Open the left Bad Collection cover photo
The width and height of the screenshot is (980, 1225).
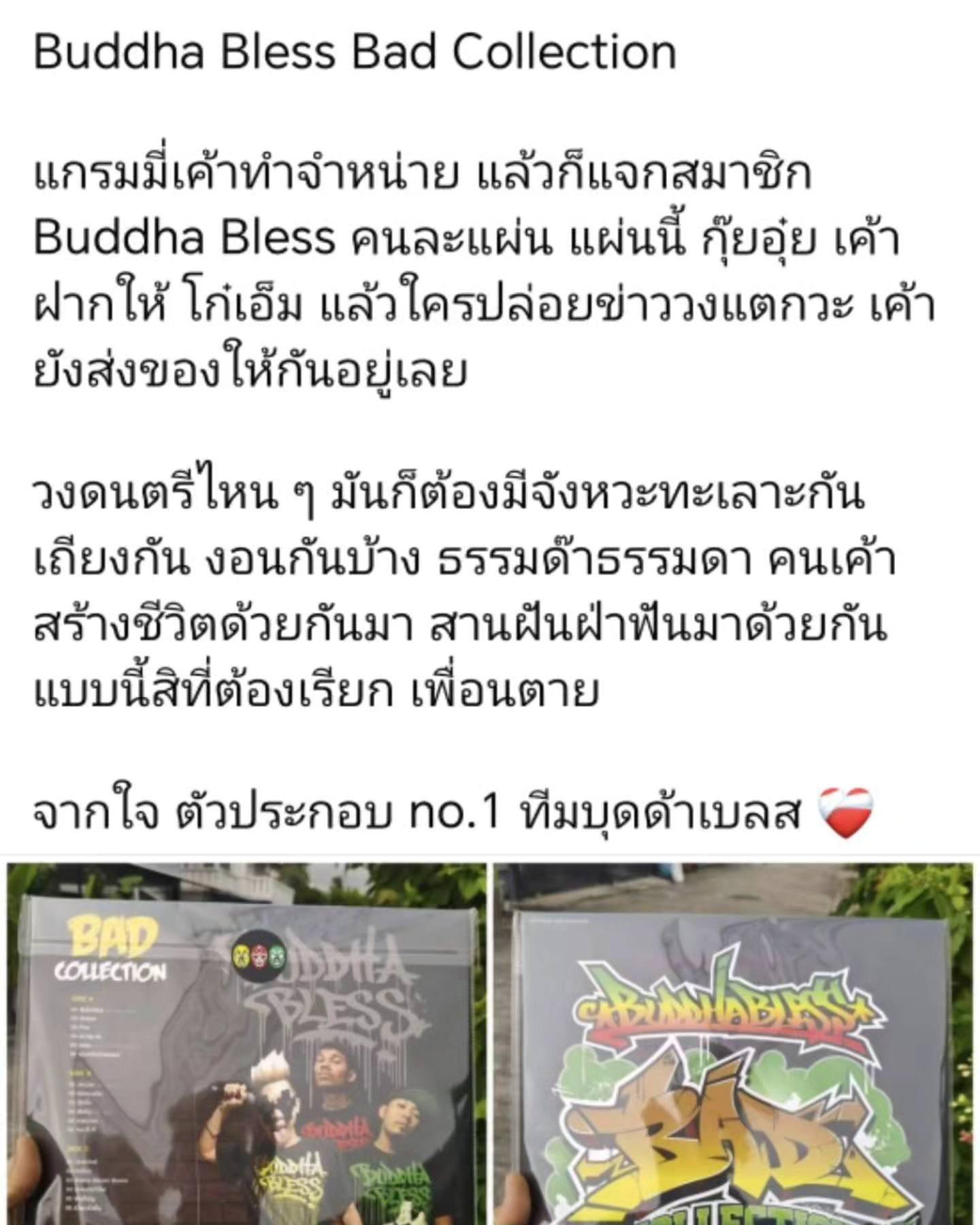[x=246, y=1043]
